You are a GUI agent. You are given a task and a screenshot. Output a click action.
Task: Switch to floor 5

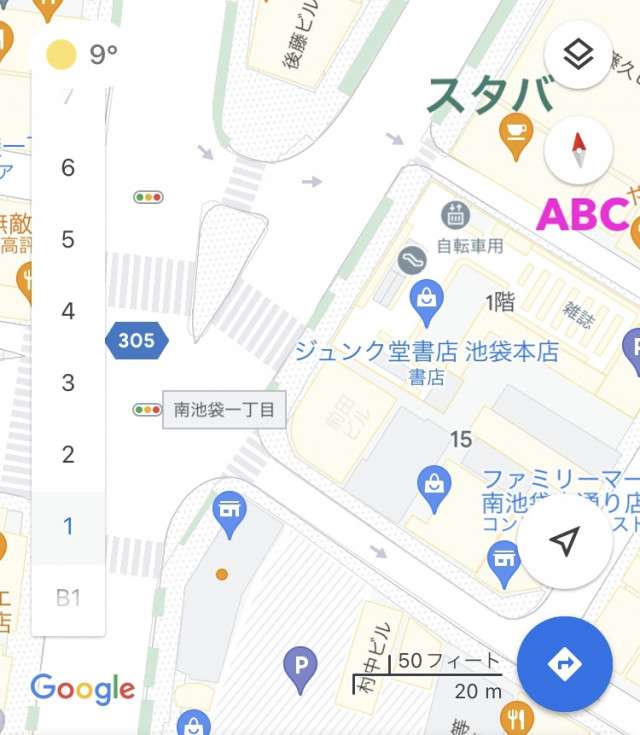[x=68, y=240]
